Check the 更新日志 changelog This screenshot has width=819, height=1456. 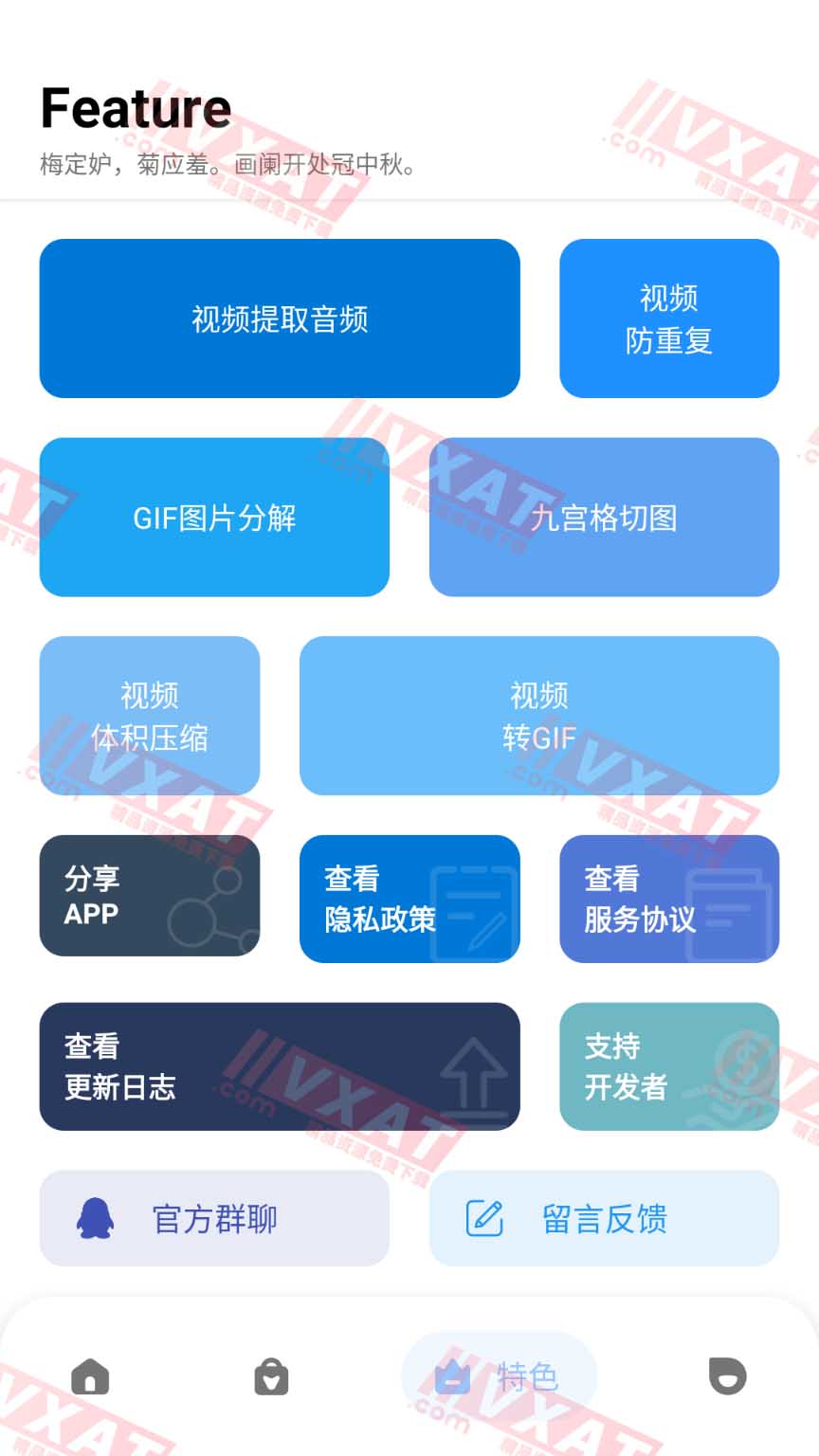pyautogui.click(x=280, y=1066)
